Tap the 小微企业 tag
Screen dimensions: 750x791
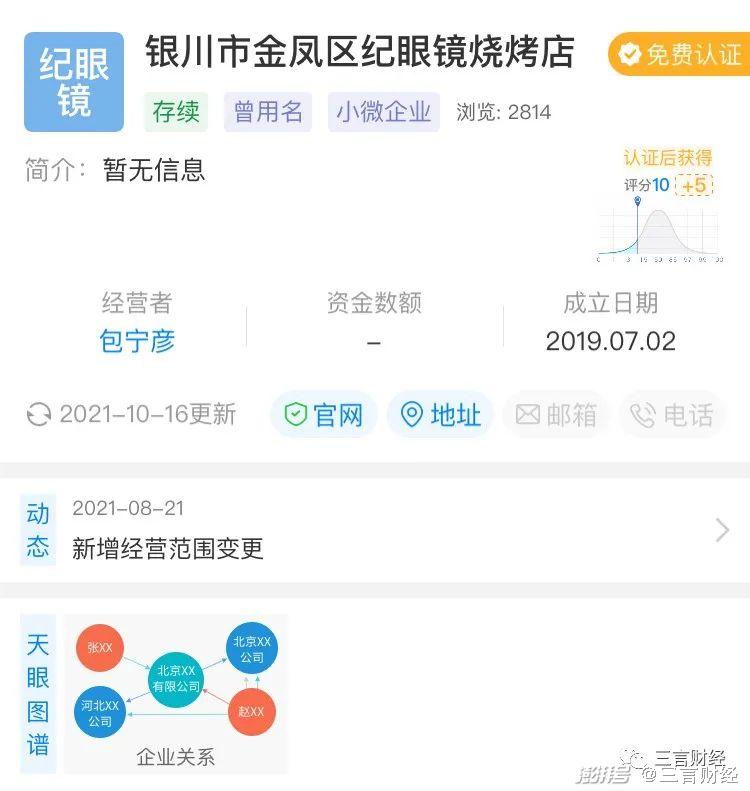[x=383, y=112]
